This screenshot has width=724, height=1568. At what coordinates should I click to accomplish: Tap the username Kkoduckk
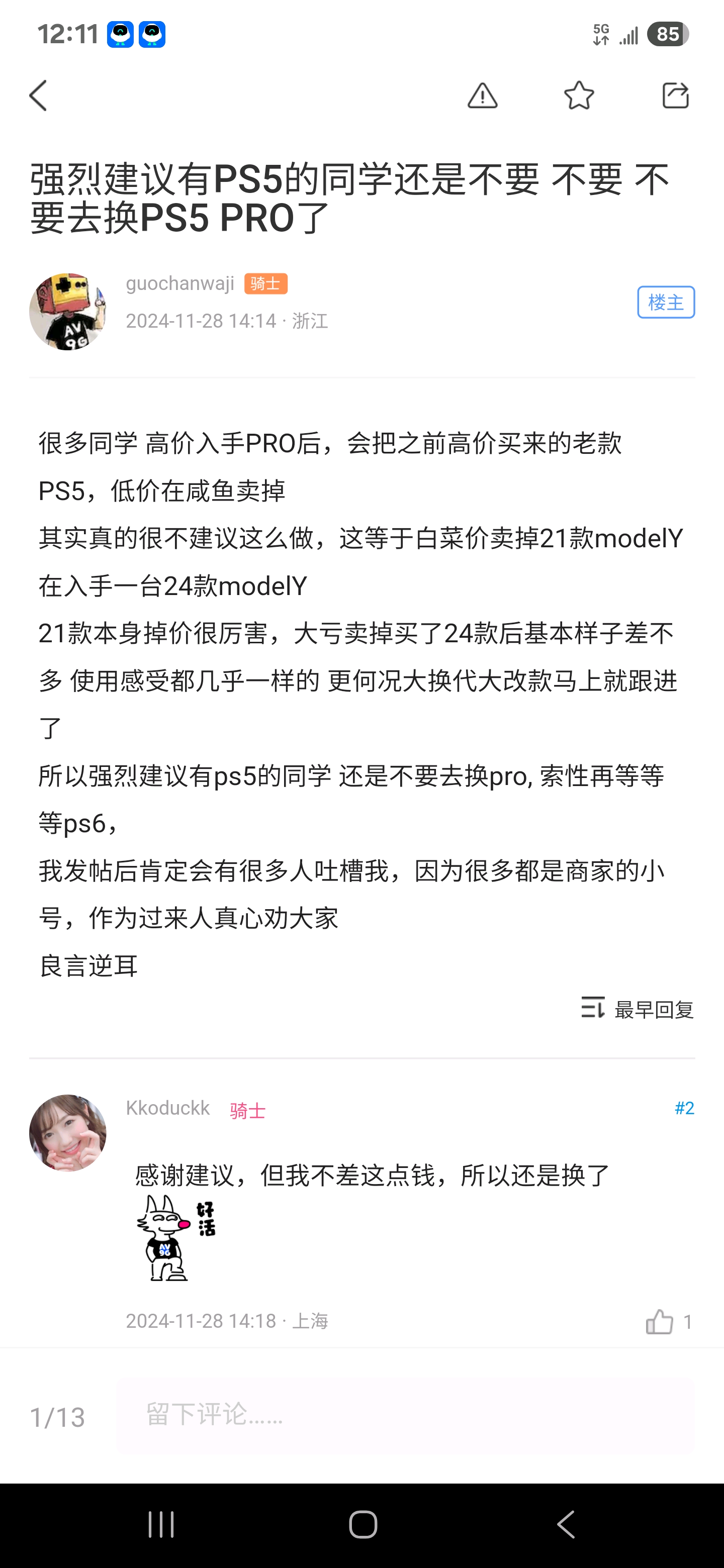(x=167, y=1108)
